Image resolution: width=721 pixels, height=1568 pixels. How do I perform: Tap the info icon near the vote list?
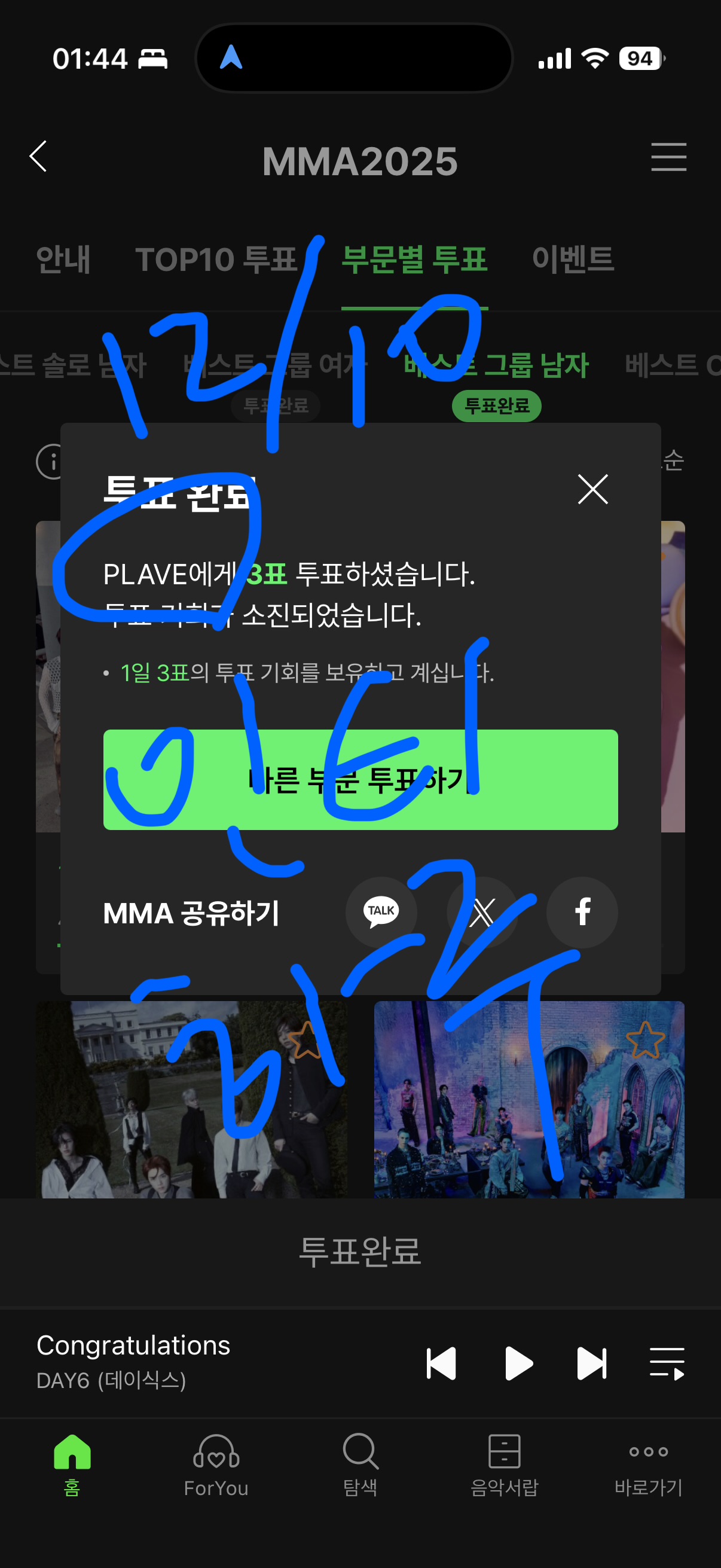(53, 463)
